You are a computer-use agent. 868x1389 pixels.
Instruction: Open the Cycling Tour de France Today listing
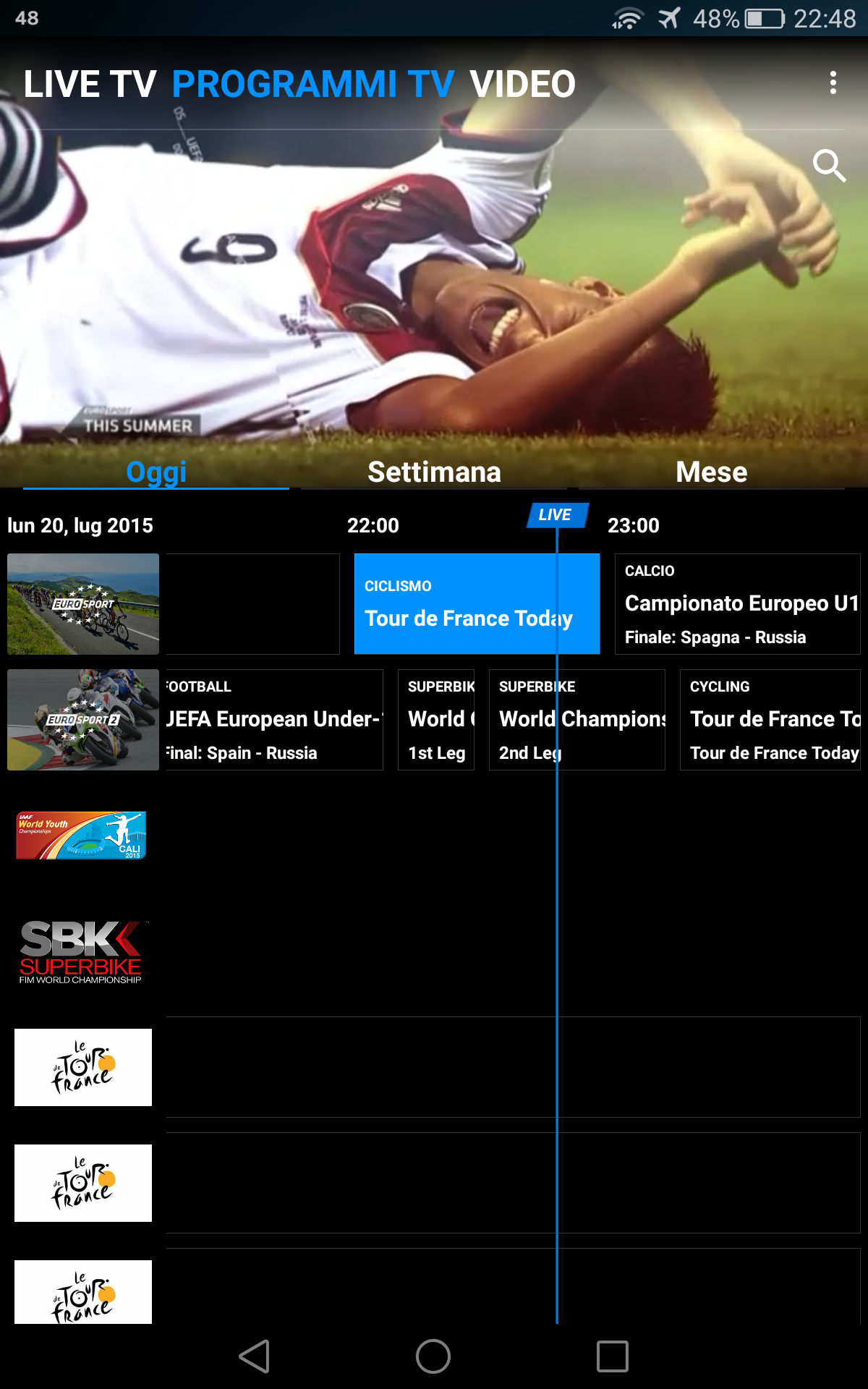click(770, 720)
